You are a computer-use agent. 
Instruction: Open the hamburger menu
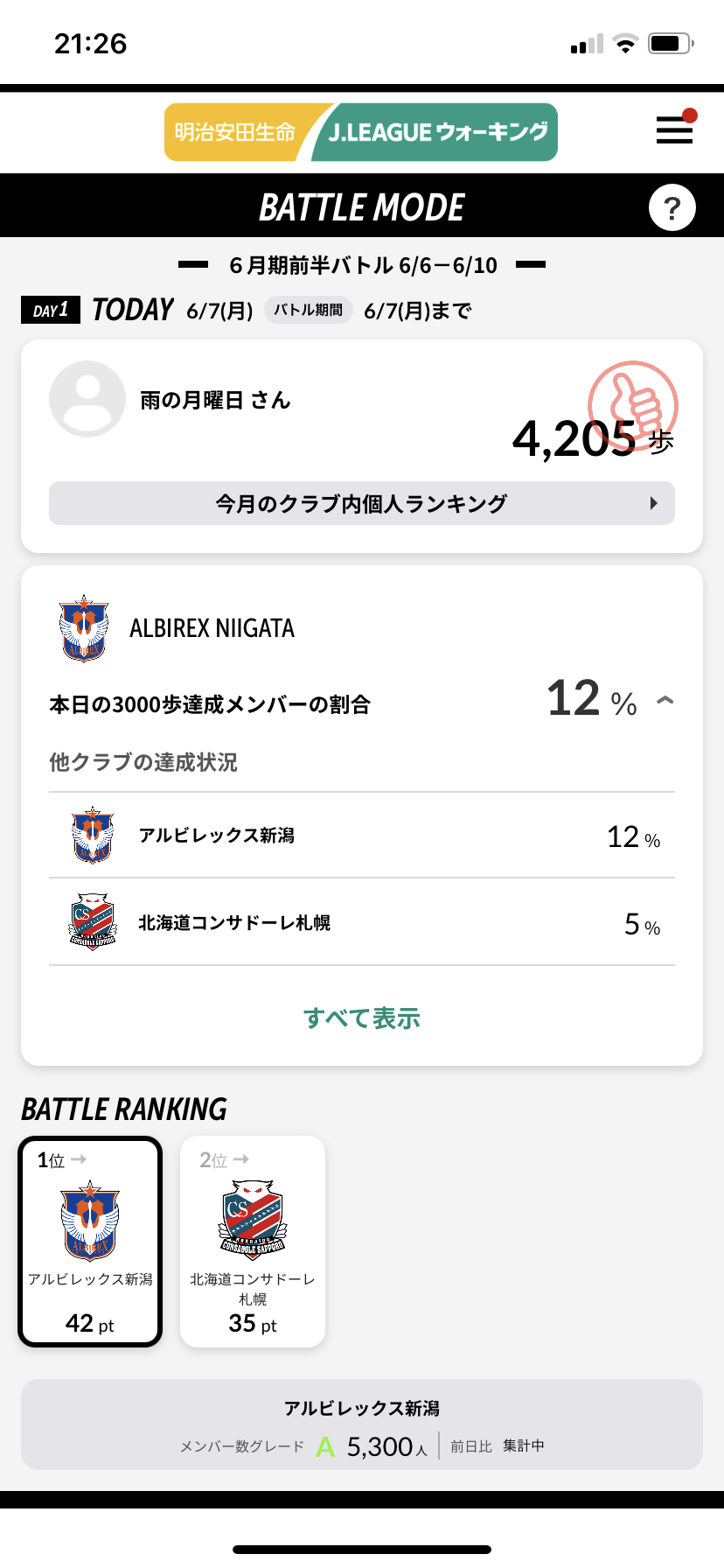pos(674,130)
